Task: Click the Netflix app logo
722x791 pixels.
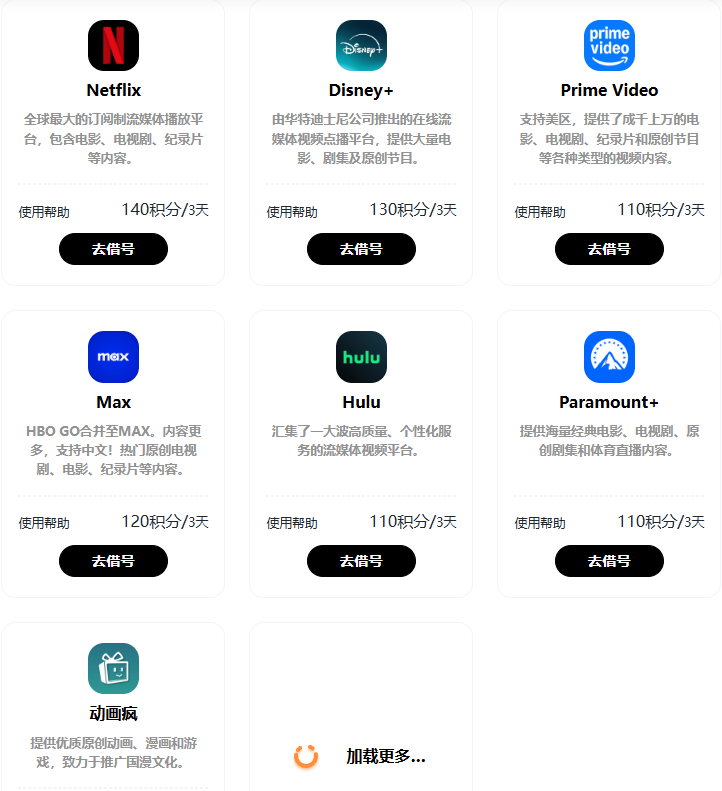Action: tap(113, 45)
